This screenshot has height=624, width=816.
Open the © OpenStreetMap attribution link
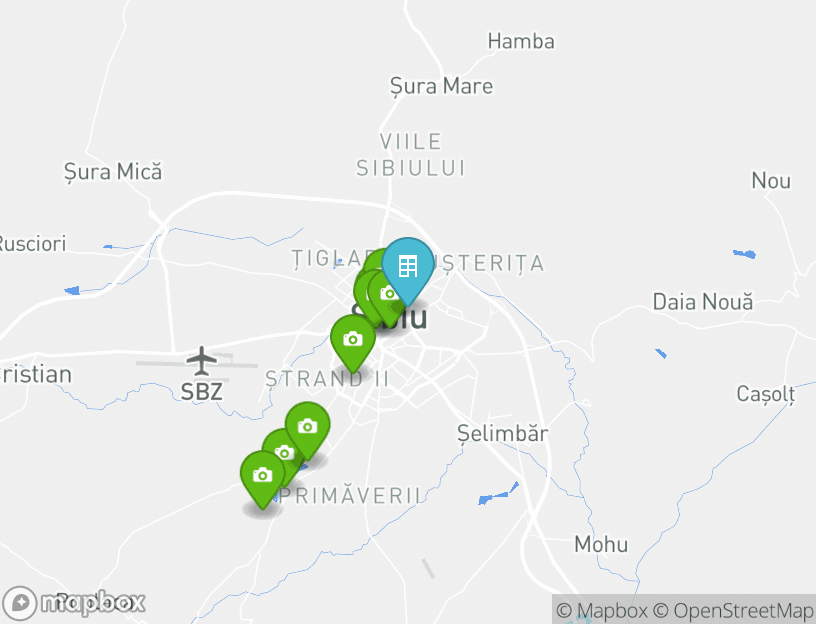(733, 610)
